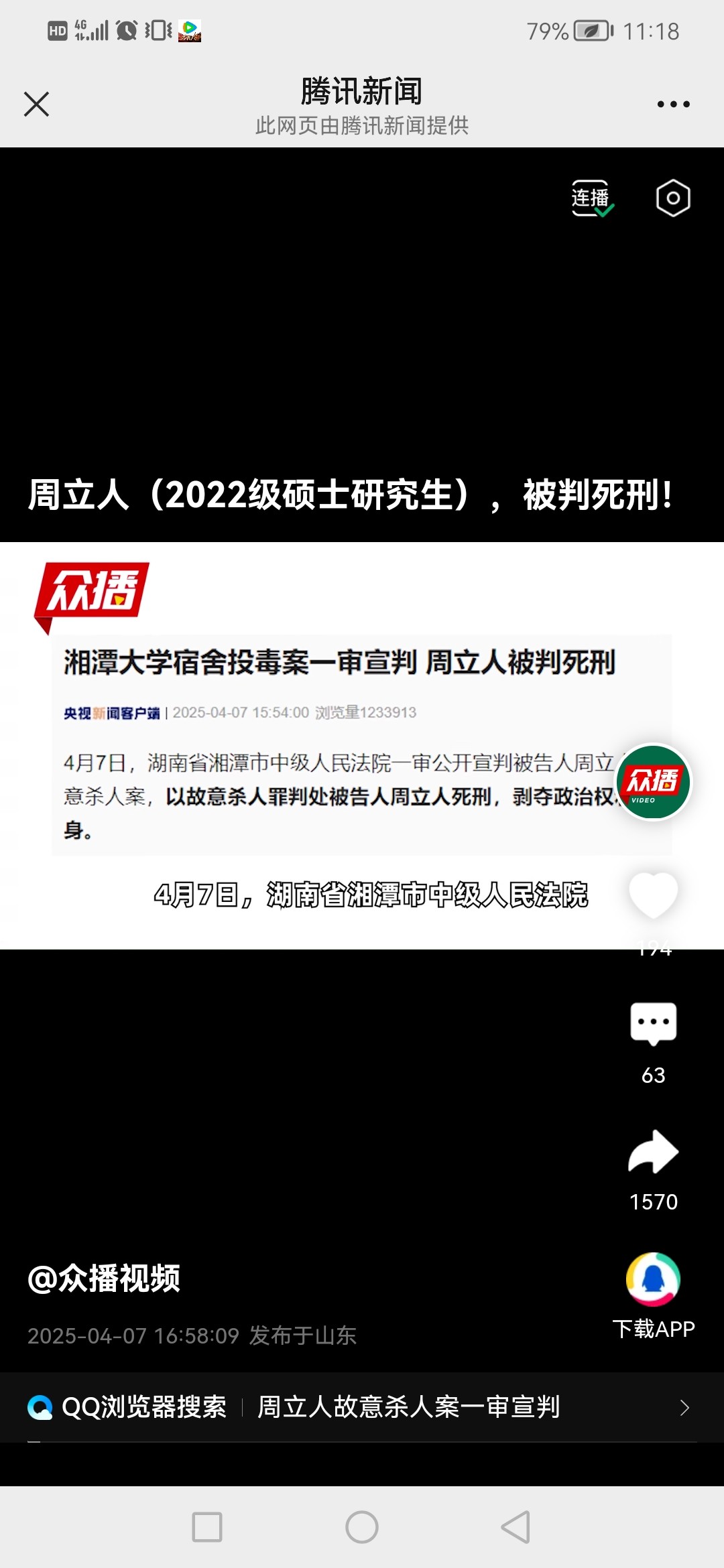
Task: Search 周立人故意杀人案一审宣判 in QQ Browser
Action: point(362,1407)
